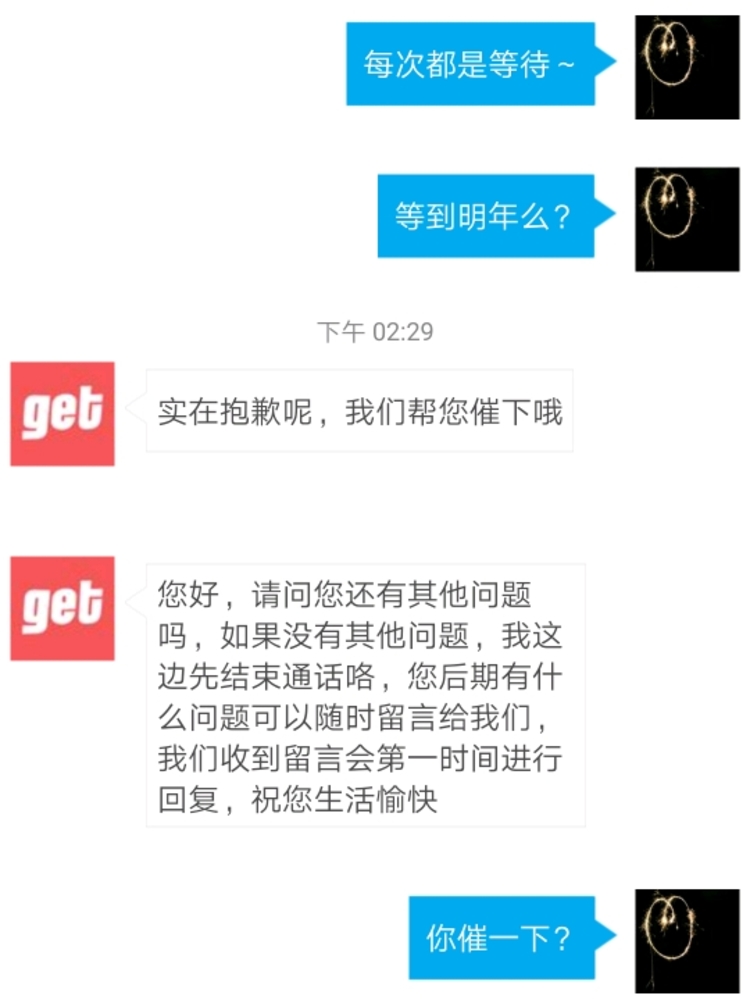The image size is (750, 999).
Task: Tap the get avatar beside the '实在抱歉呢' message
Action: (x=62, y=414)
